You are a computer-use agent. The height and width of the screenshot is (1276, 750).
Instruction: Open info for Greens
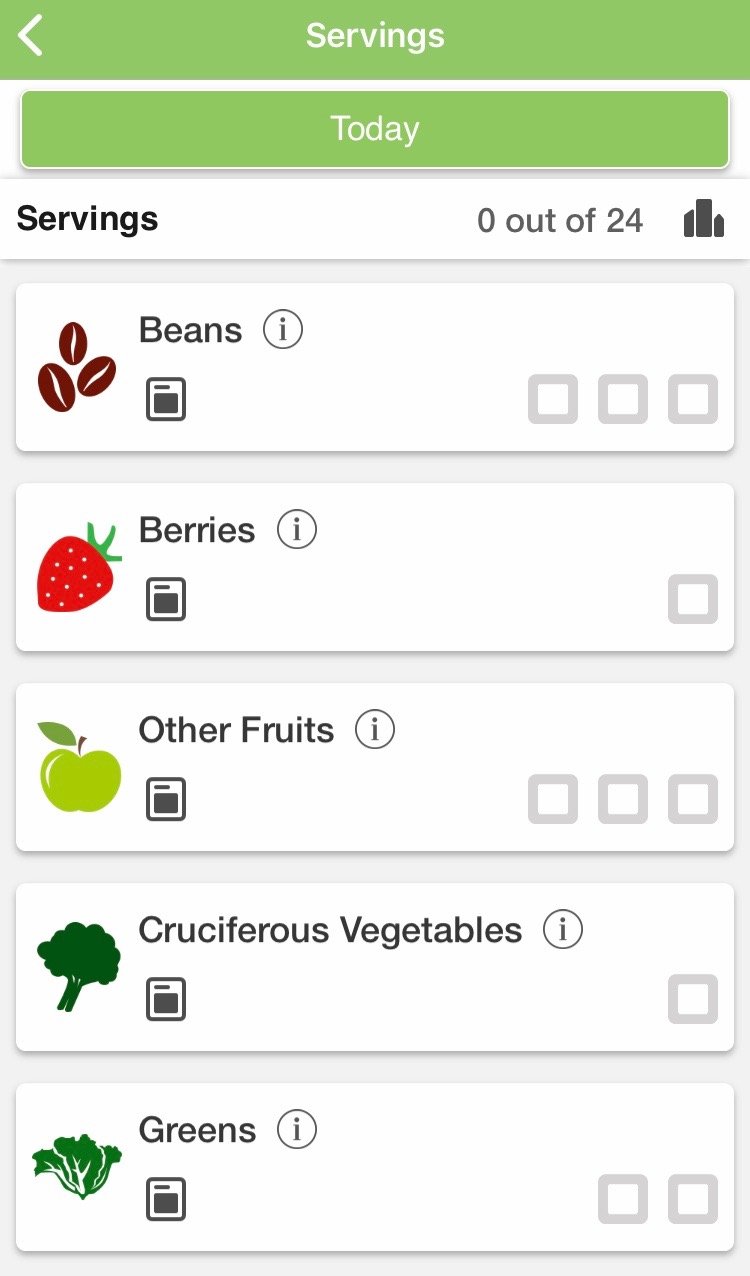[x=296, y=1129]
